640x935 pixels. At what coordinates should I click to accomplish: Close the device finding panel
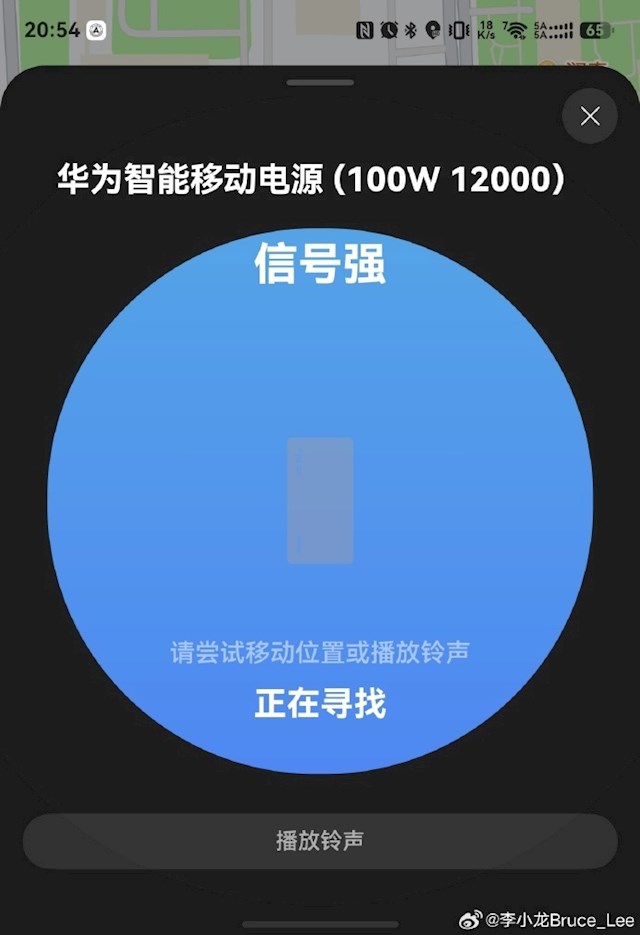[x=590, y=116]
